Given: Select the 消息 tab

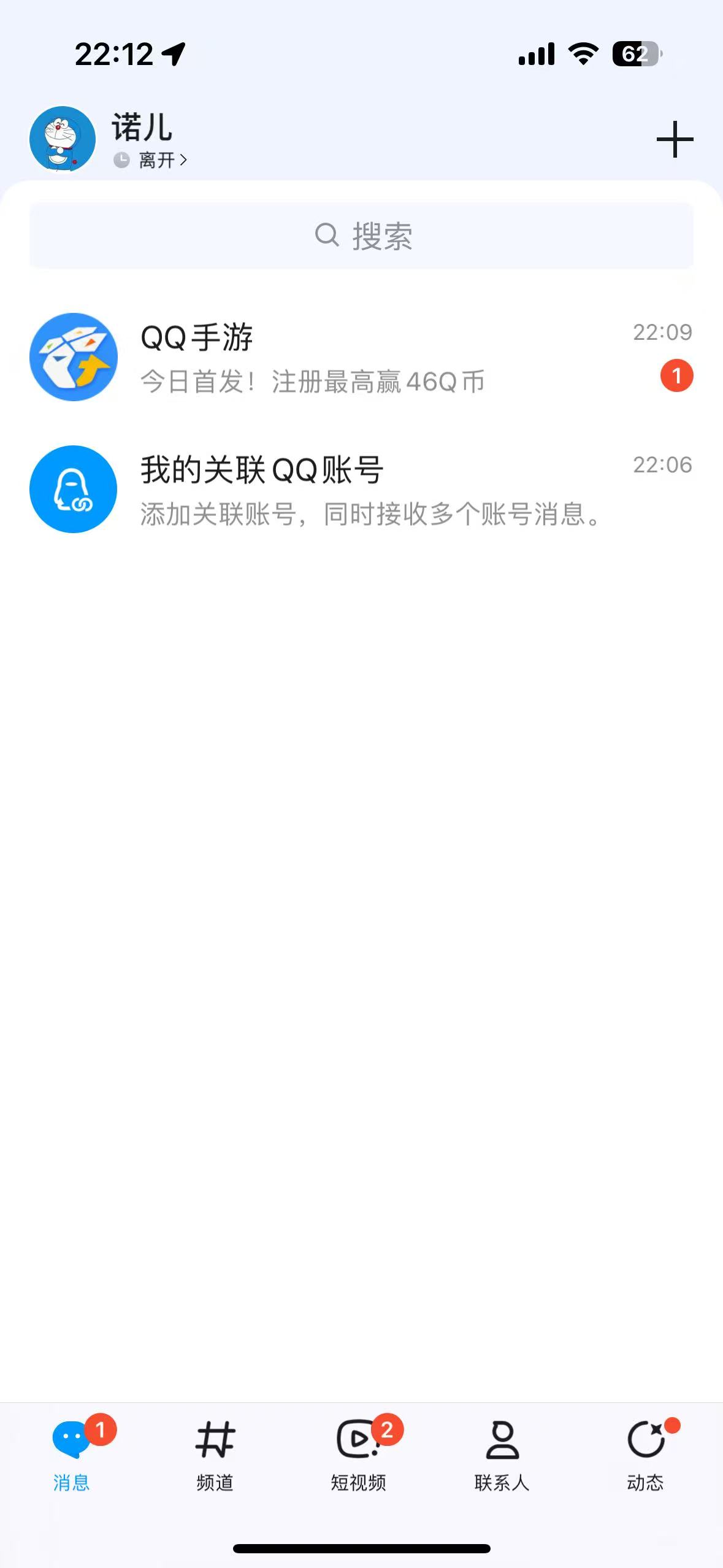Looking at the screenshot, I should (72, 1454).
